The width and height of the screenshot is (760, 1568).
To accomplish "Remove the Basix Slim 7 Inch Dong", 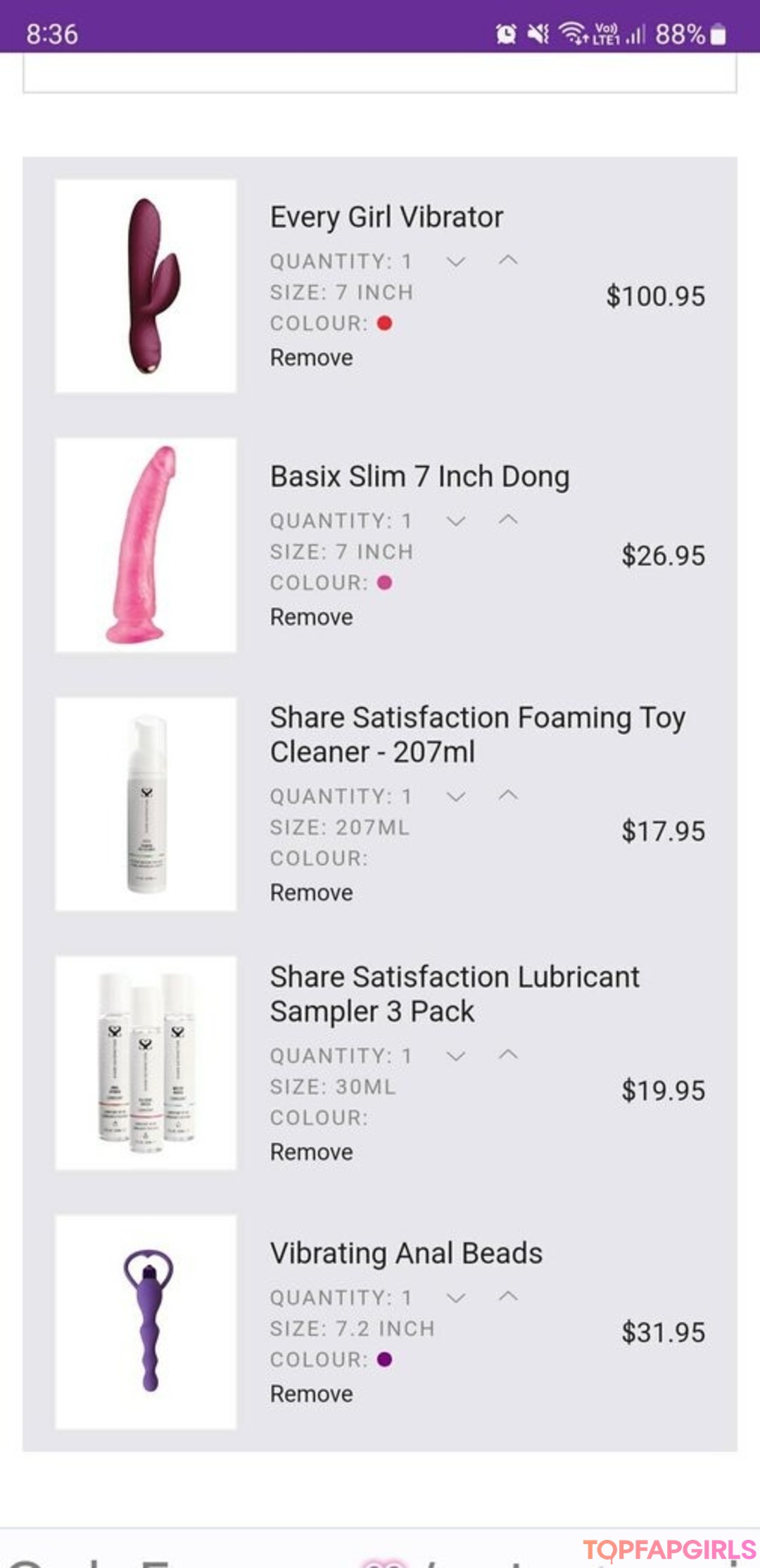I will pyautogui.click(x=311, y=617).
